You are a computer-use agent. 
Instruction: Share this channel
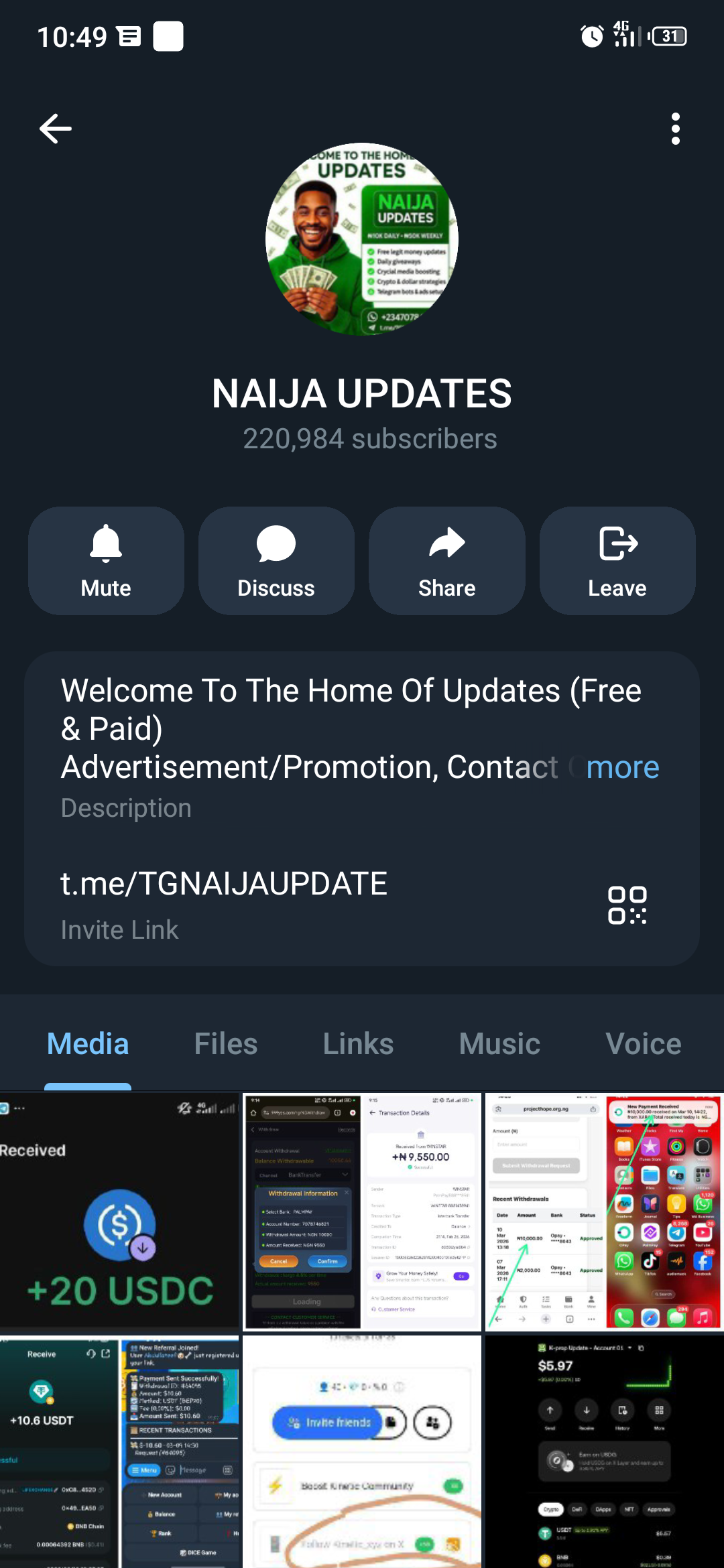point(446,561)
